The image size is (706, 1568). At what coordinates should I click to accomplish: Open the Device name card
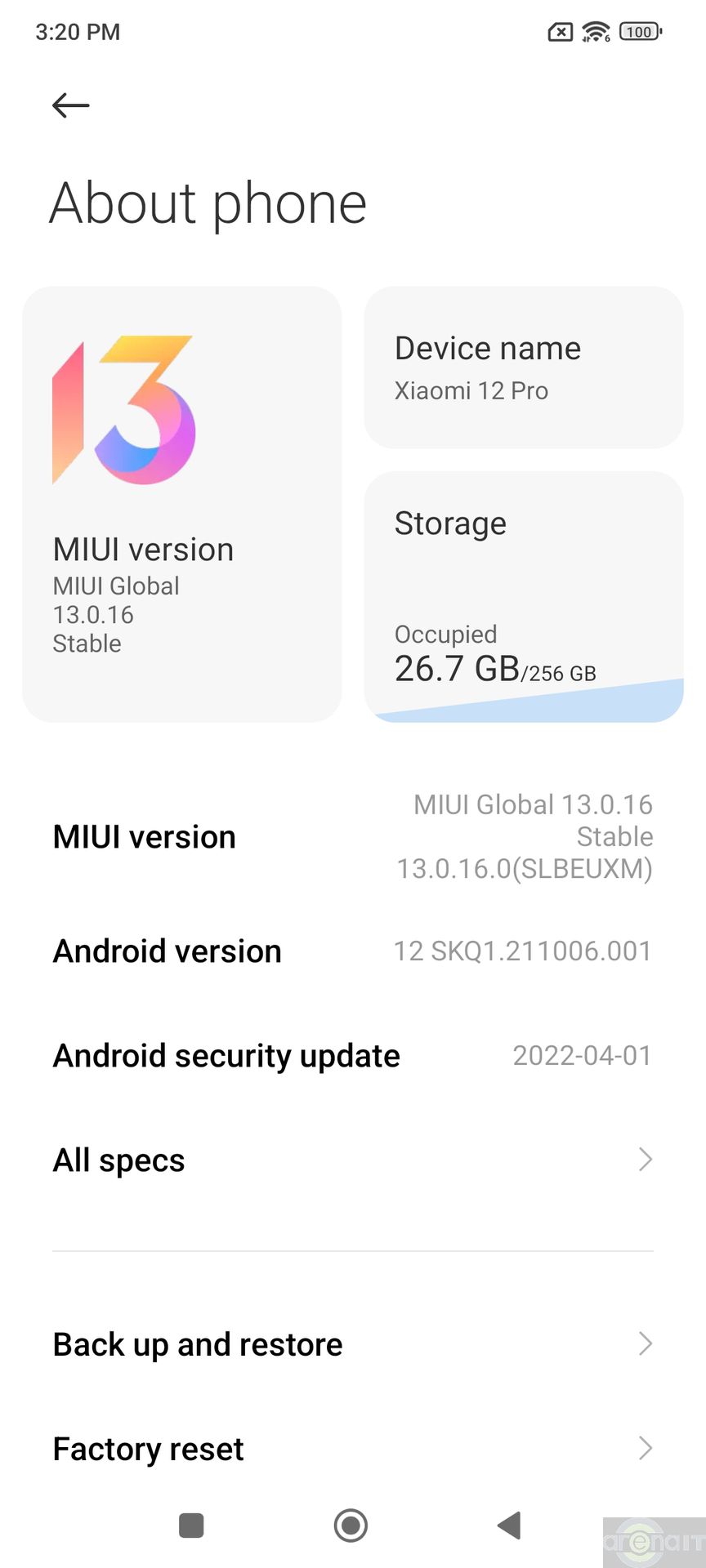point(523,367)
